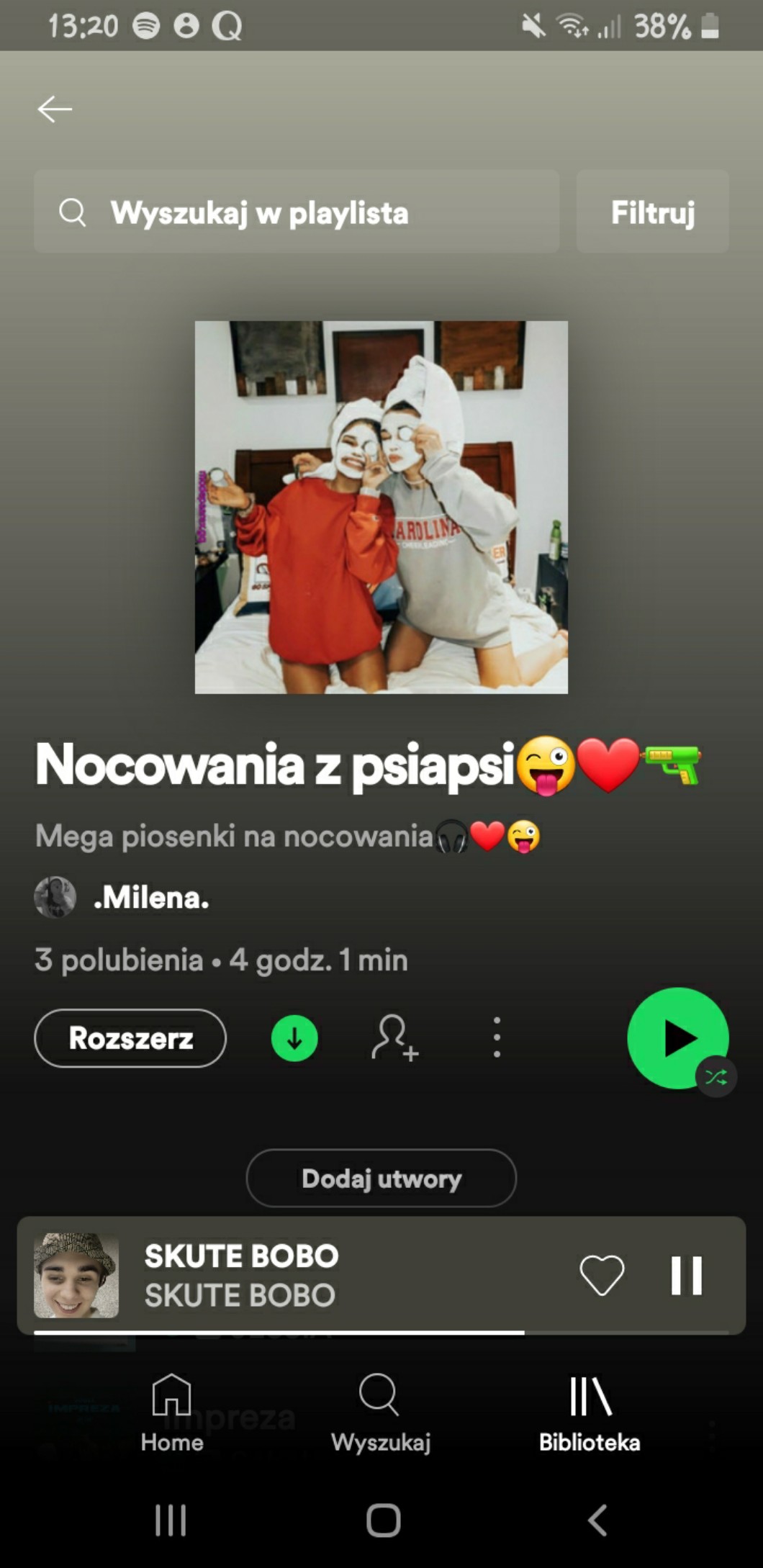Open the SKUTE BOBO now-playing bar
This screenshot has height=1568, width=763.
(x=324, y=1275)
